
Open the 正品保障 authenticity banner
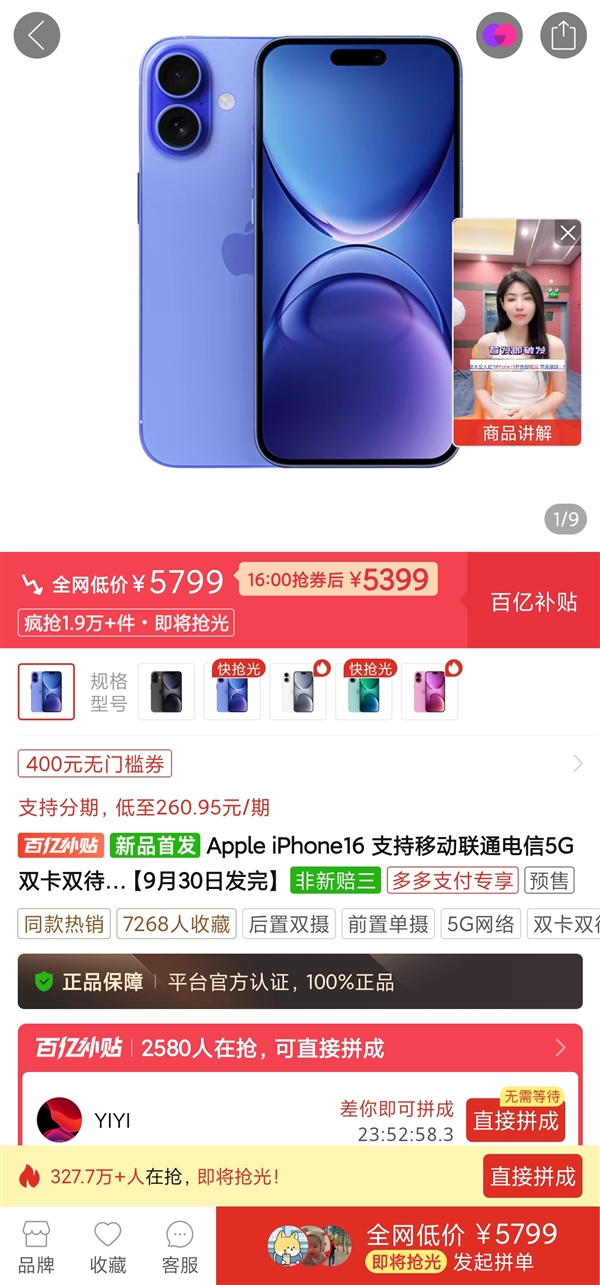tap(300, 981)
